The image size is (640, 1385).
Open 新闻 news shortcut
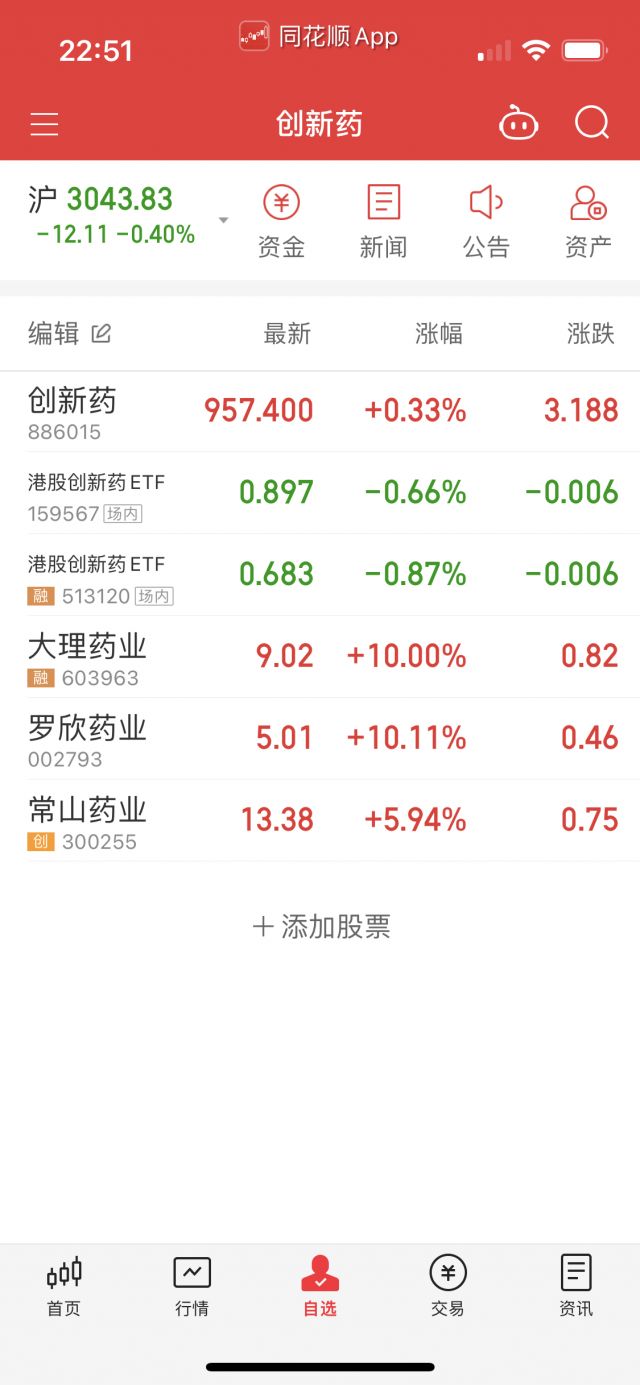384,221
